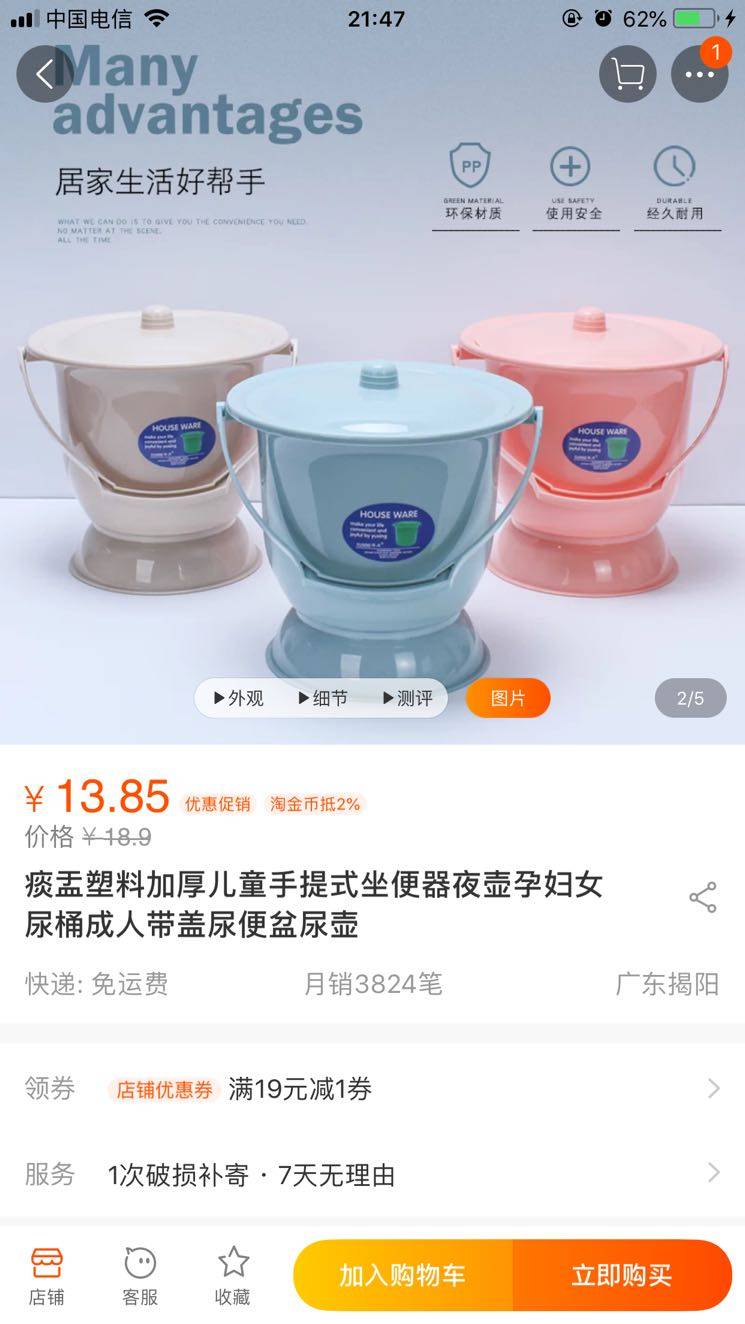Share this product listing
This screenshot has width=745, height=1324.
coord(703,897)
